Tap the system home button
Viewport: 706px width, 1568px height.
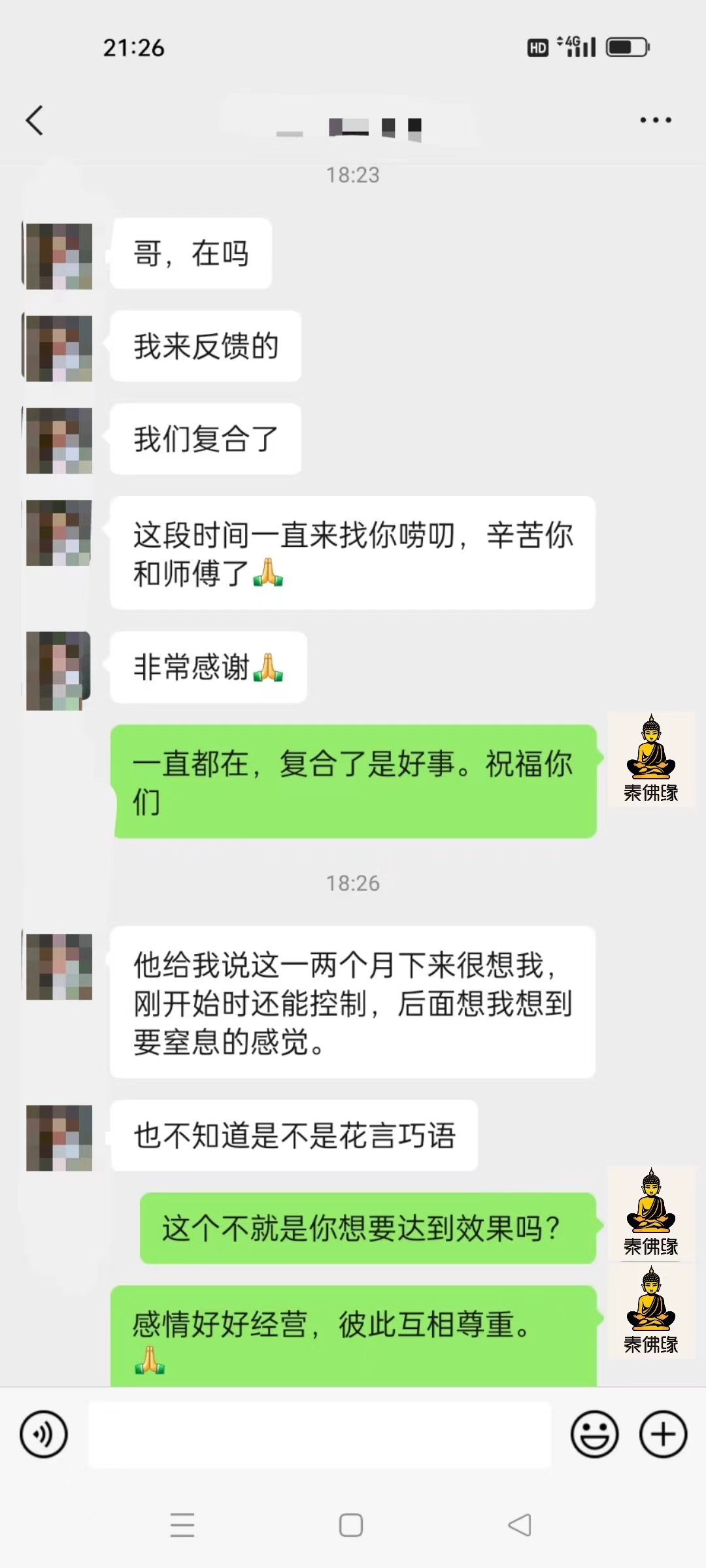click(351, 1526)
